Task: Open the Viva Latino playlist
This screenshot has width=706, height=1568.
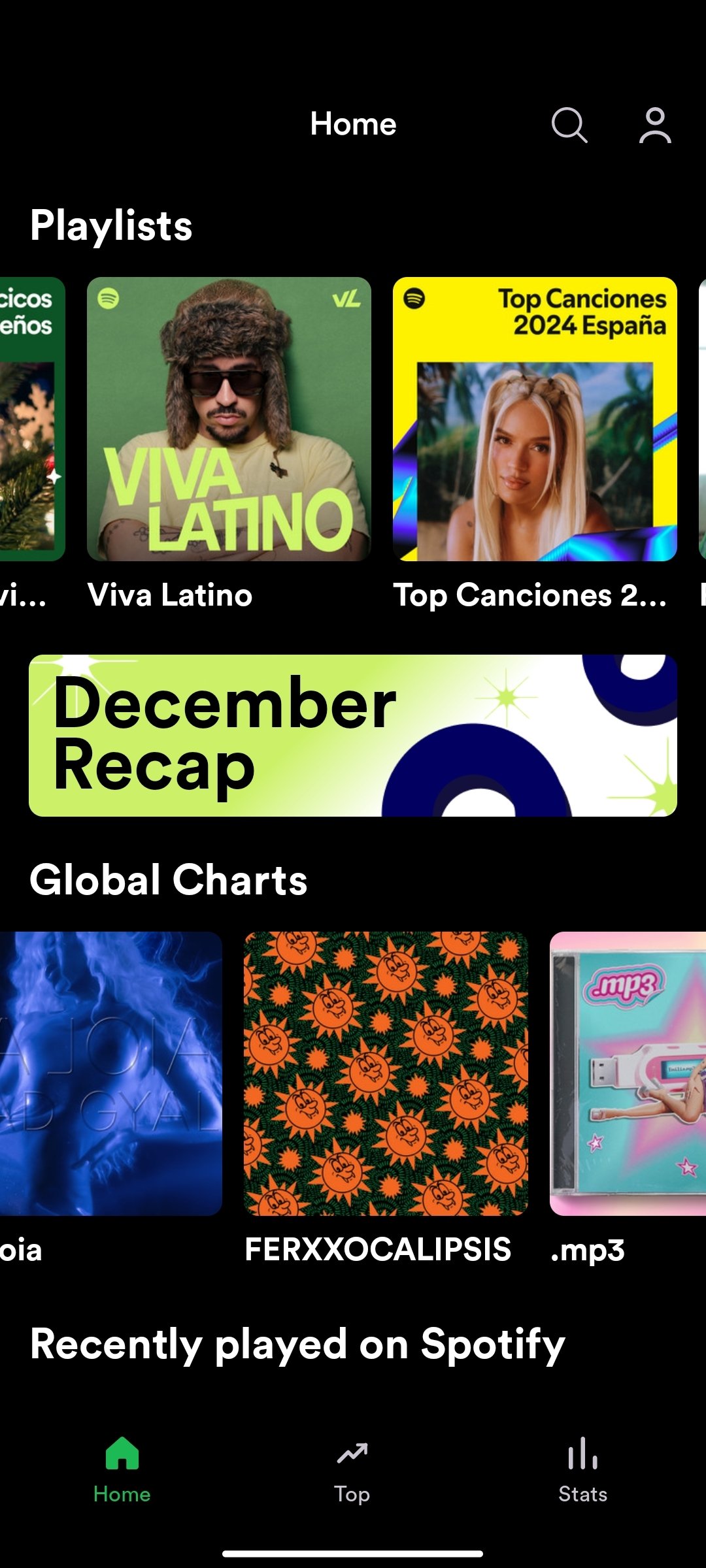Action: pos(229,419)
